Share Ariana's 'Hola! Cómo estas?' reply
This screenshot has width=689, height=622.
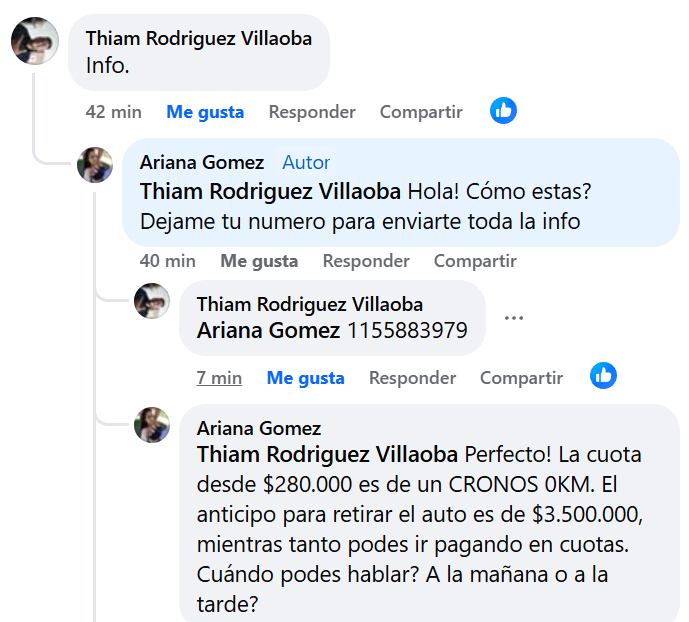point(475,261)
